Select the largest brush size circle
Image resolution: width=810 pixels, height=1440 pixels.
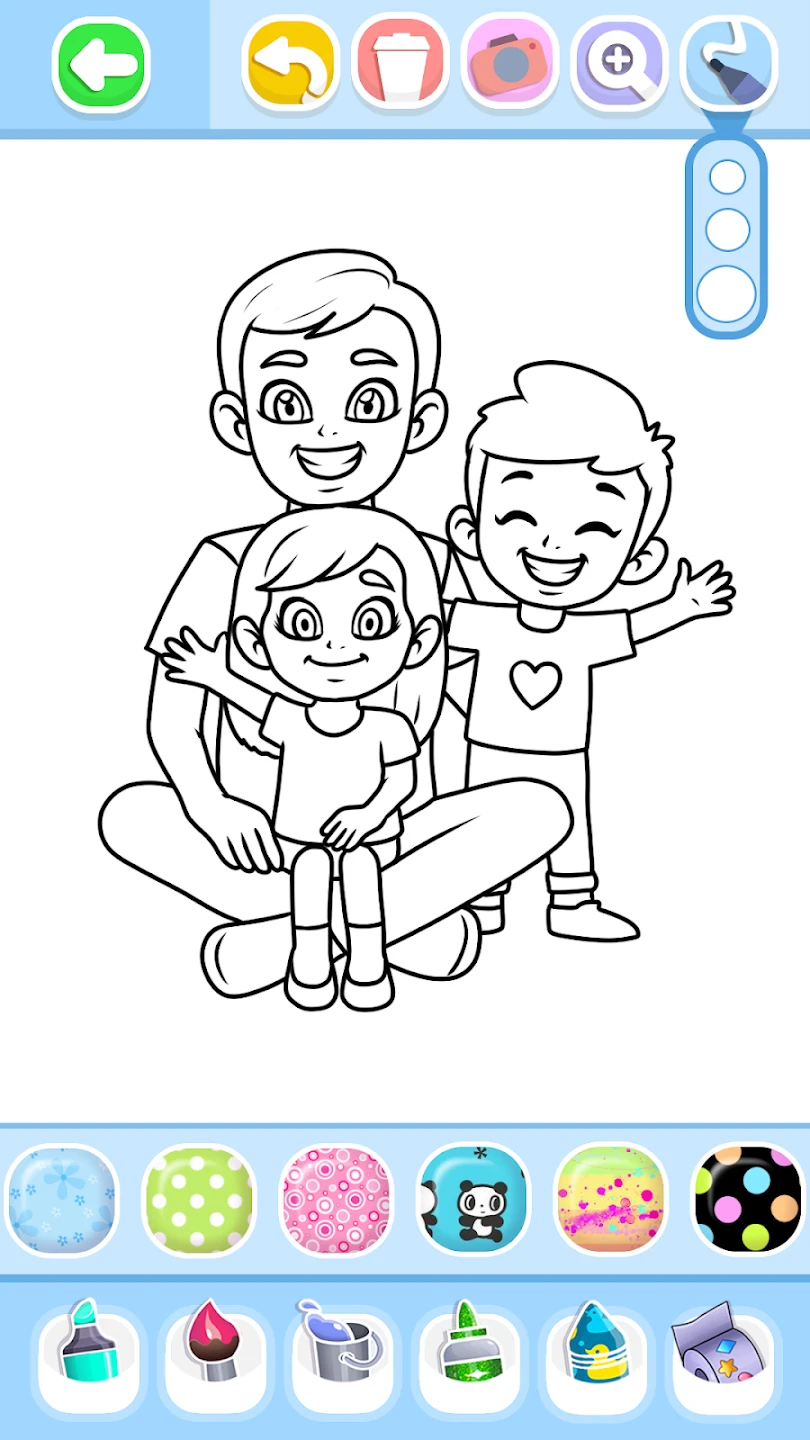click(x=727, y=294)
